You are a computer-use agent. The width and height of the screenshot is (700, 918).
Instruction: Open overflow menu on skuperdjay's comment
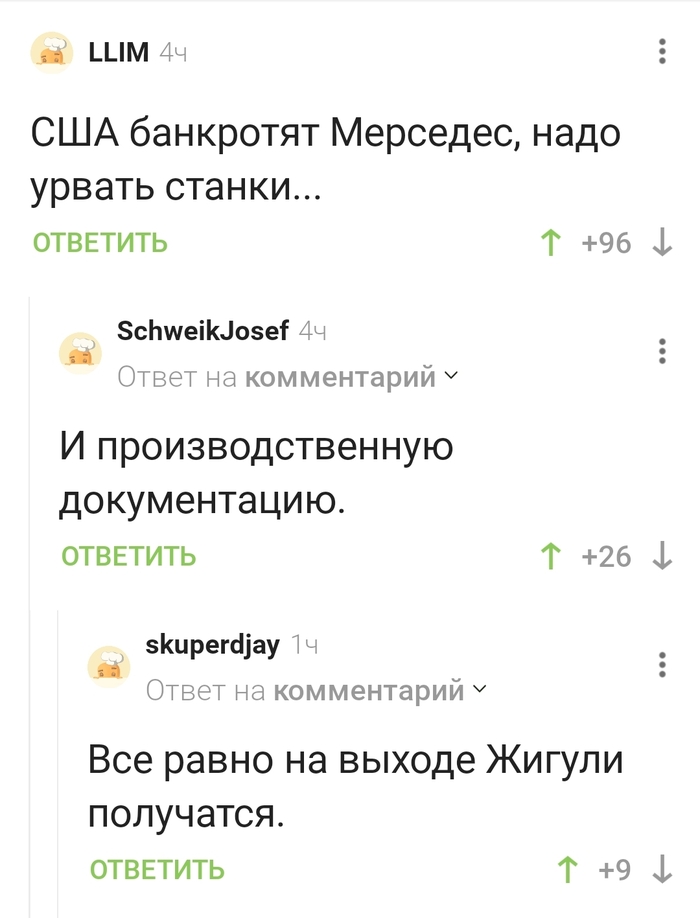coord(662,664)
